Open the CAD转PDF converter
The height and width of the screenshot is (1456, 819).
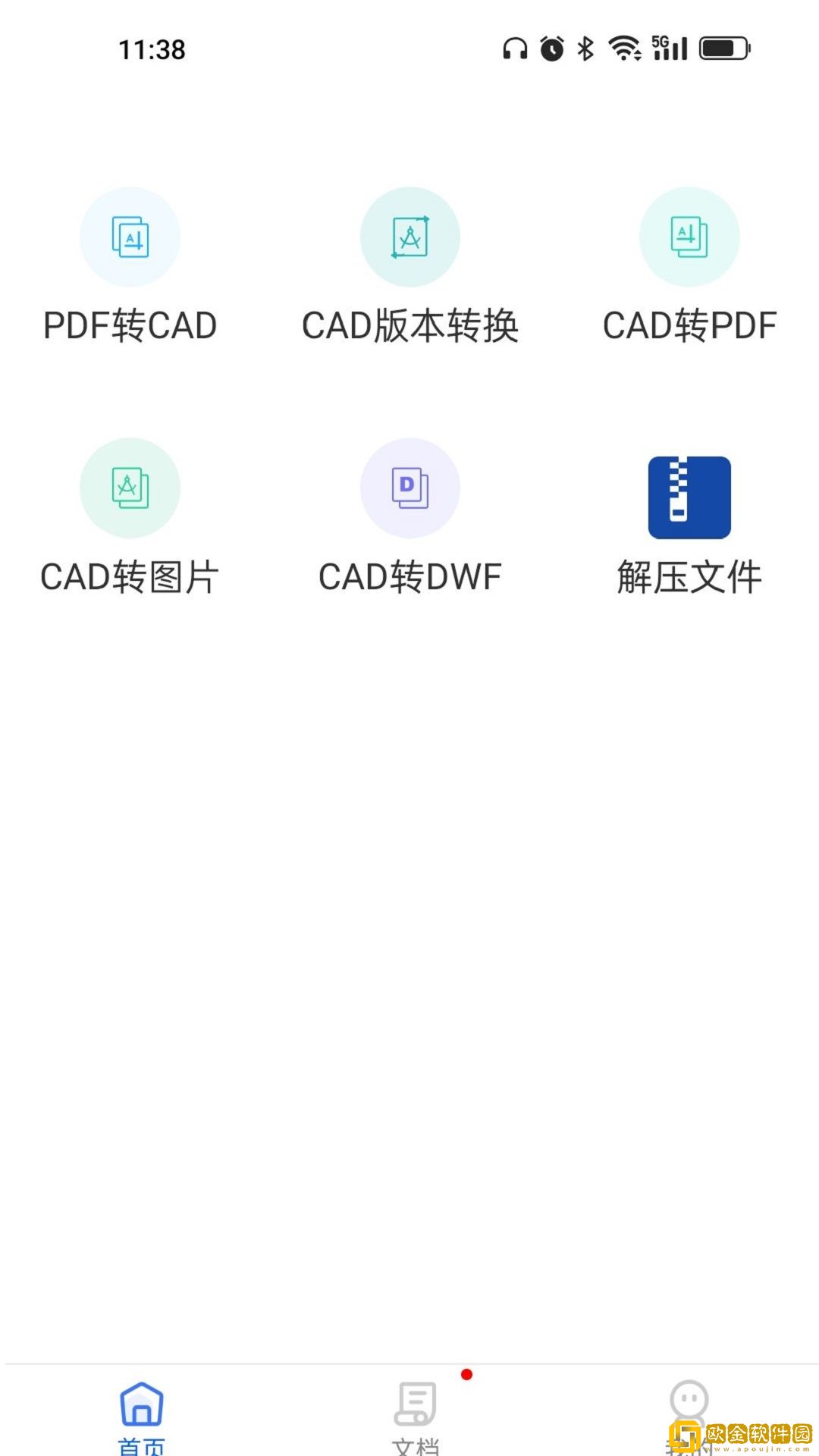pyautogui.click(x=689, y=237)
